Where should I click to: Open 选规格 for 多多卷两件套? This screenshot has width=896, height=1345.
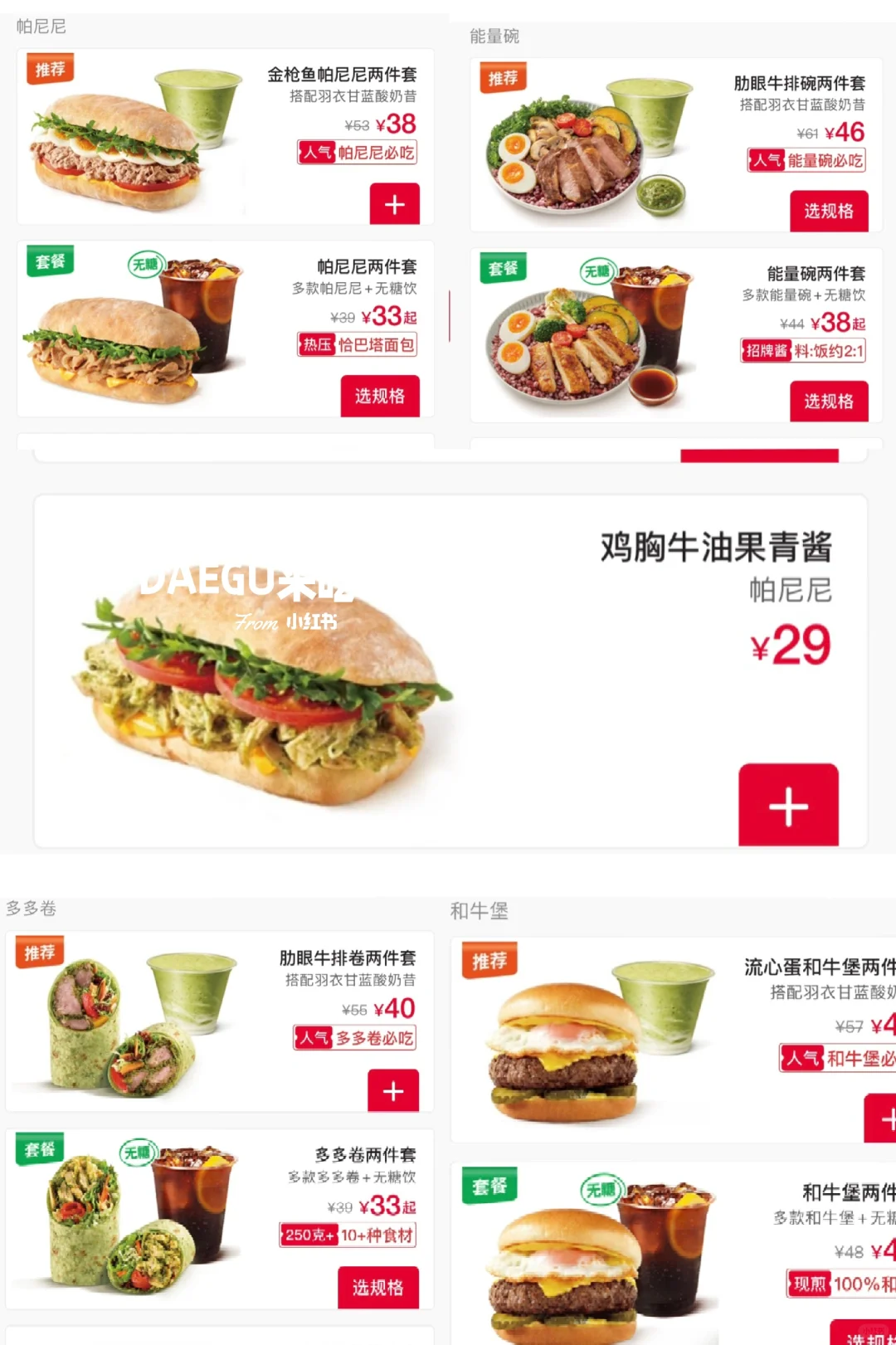tap(378, 1288)
